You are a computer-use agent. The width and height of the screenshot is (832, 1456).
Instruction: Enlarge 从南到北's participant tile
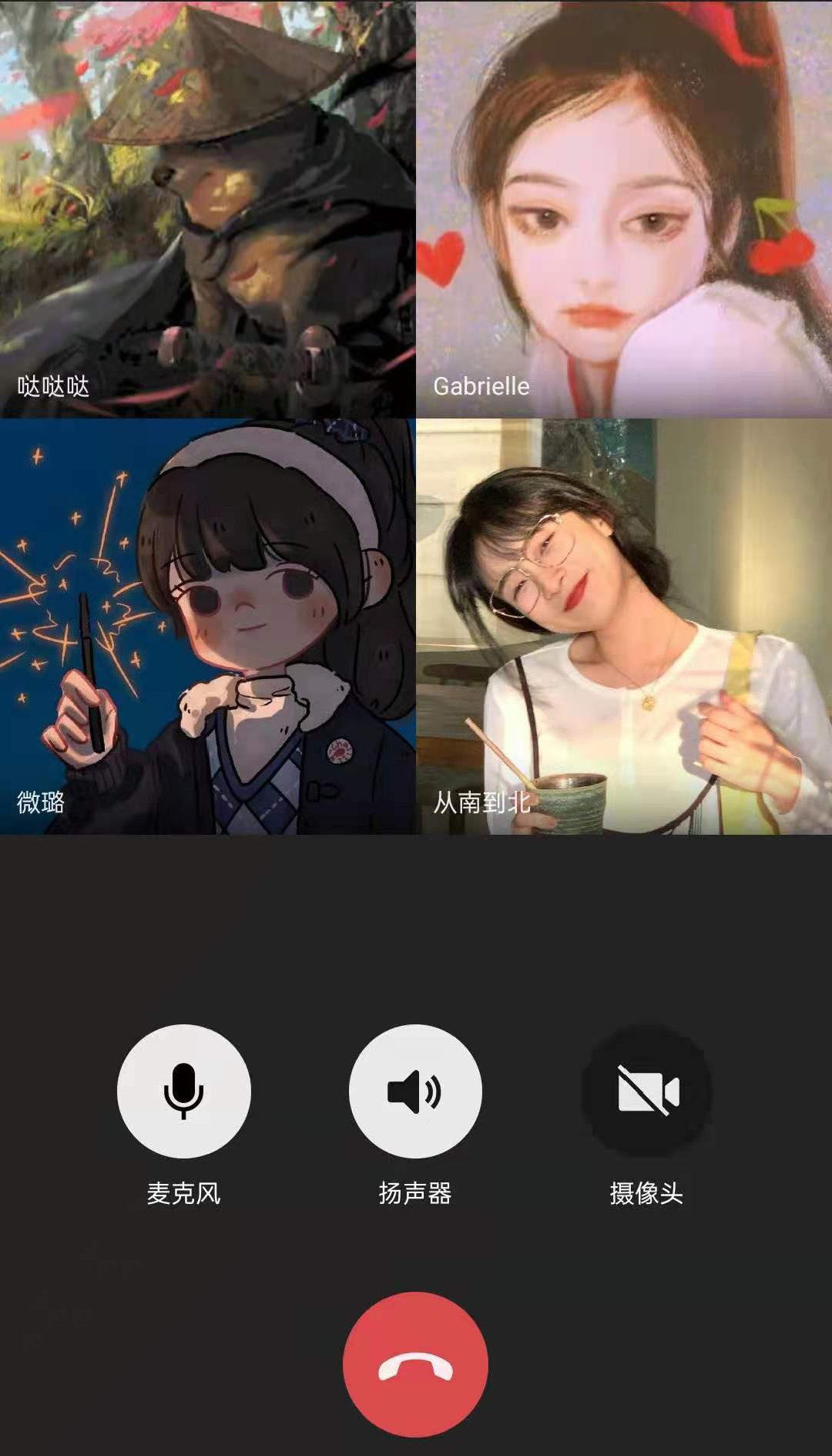coord(624,626)
